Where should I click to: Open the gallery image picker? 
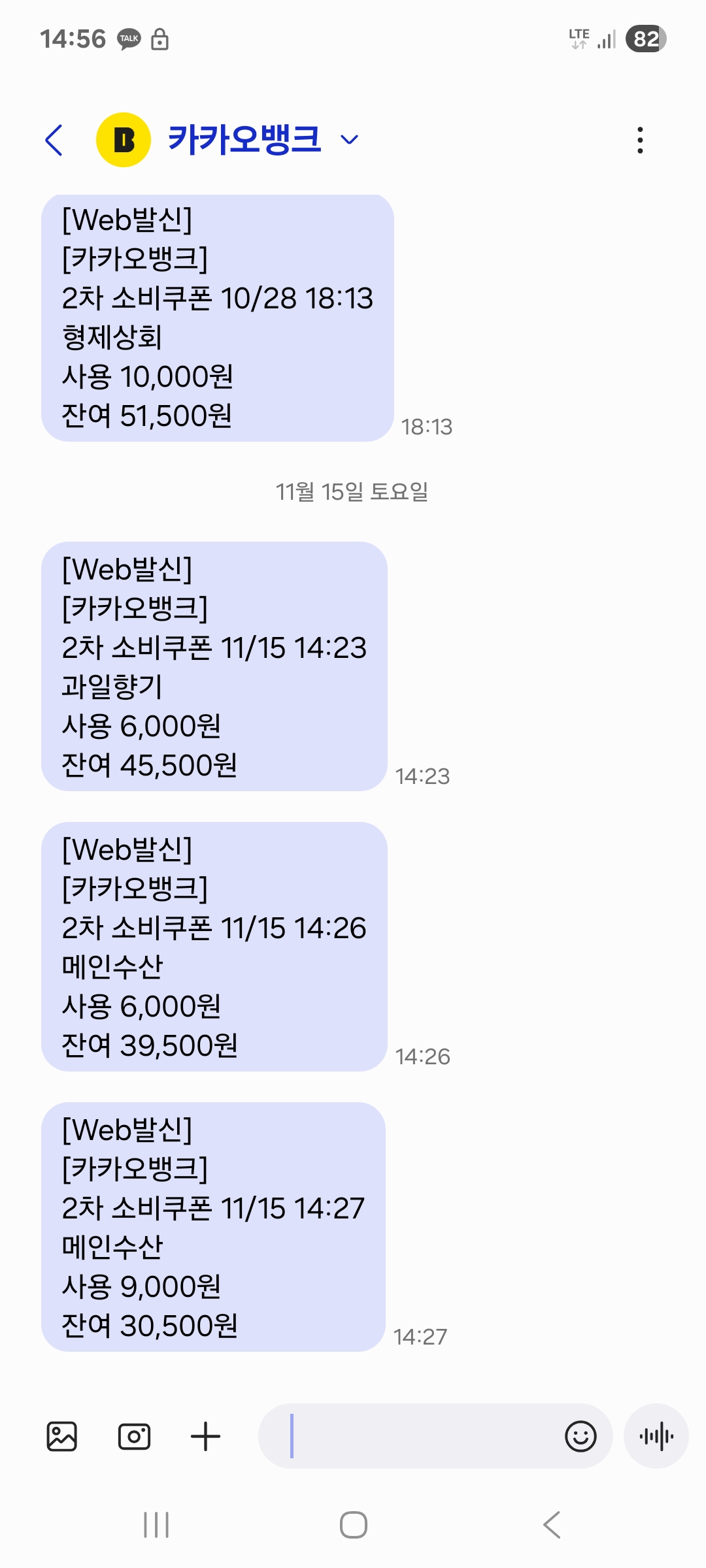(62, 1436)
